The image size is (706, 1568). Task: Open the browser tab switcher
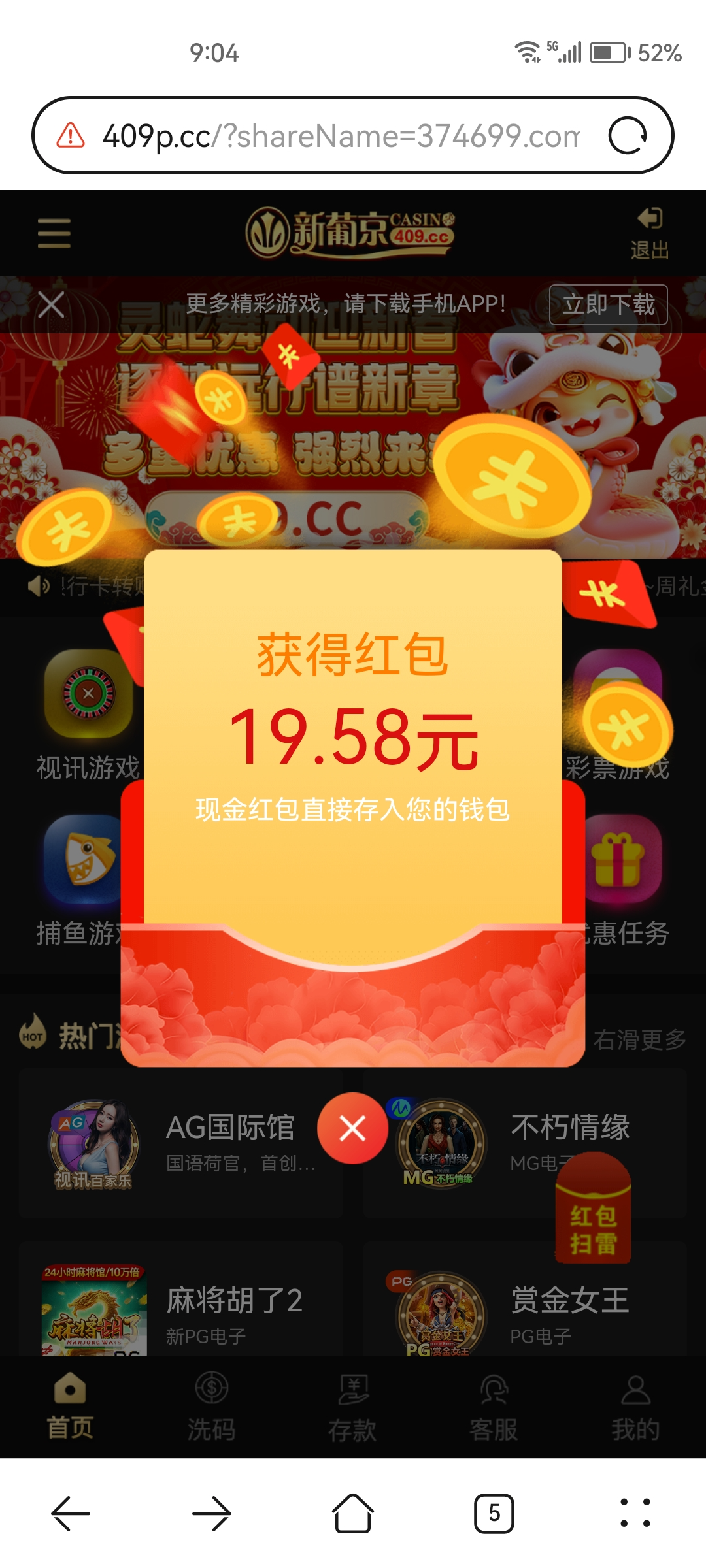click(494, 1513)
